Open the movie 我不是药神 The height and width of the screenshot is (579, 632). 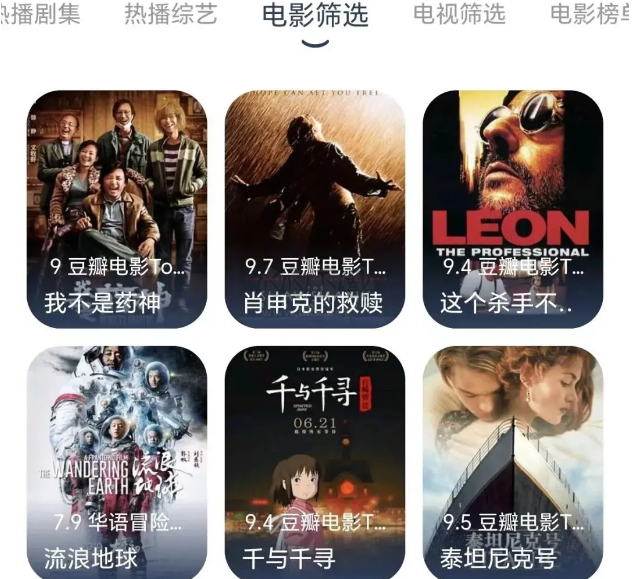[x=116, y=208]
